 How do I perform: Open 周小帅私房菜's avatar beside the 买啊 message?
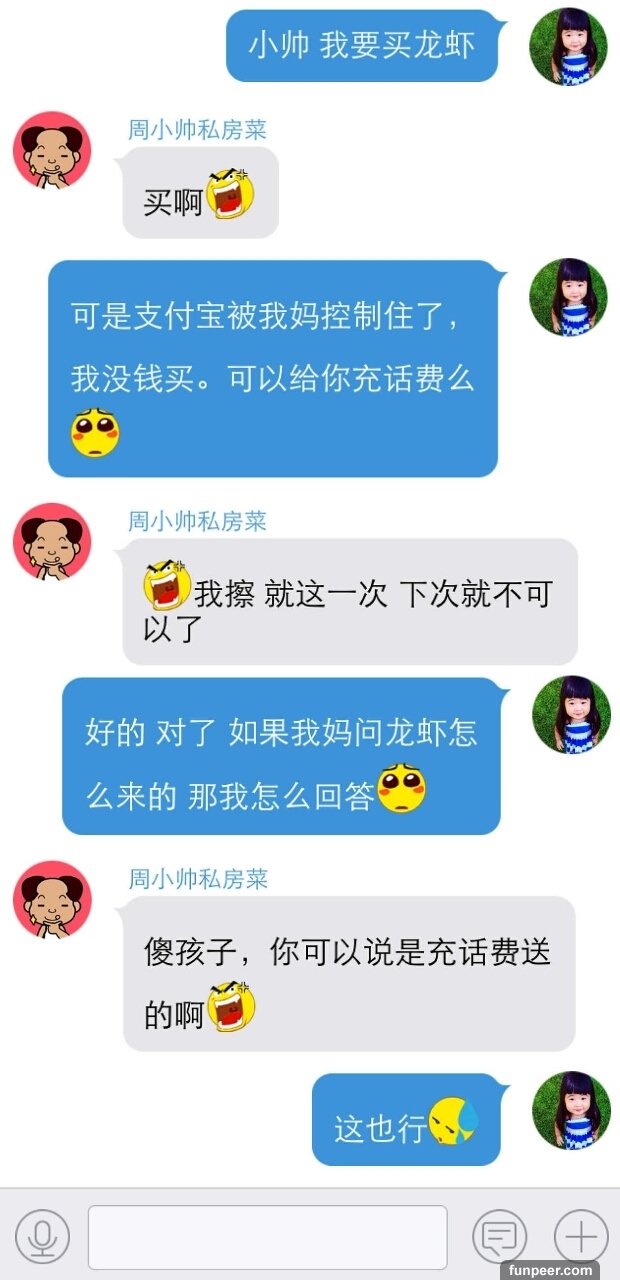(52, 150)
